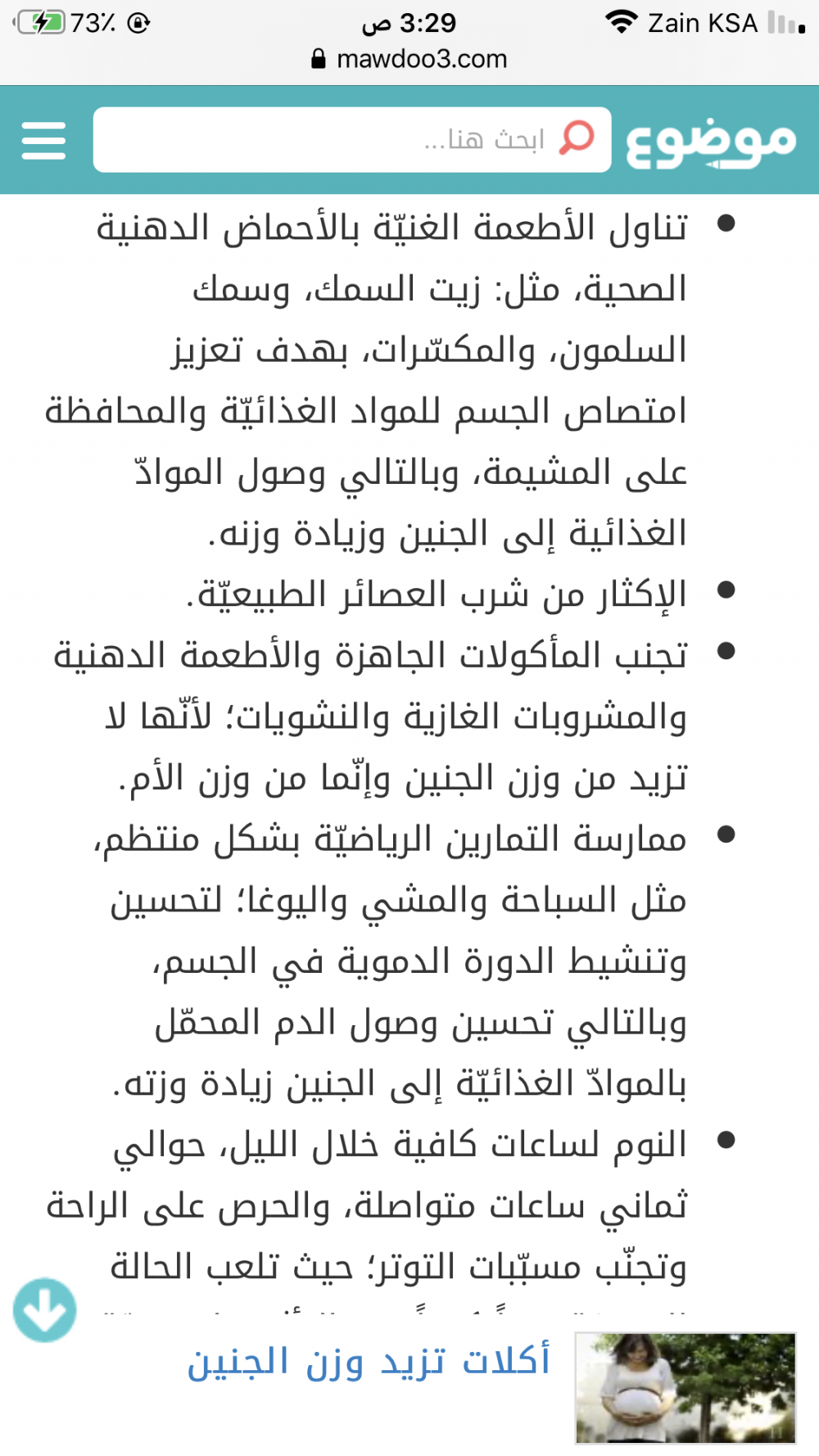Tap the red search magnifier icon
Image resolution: width=819 pixels, height=1456 pixels.
[x=577, y=138]
